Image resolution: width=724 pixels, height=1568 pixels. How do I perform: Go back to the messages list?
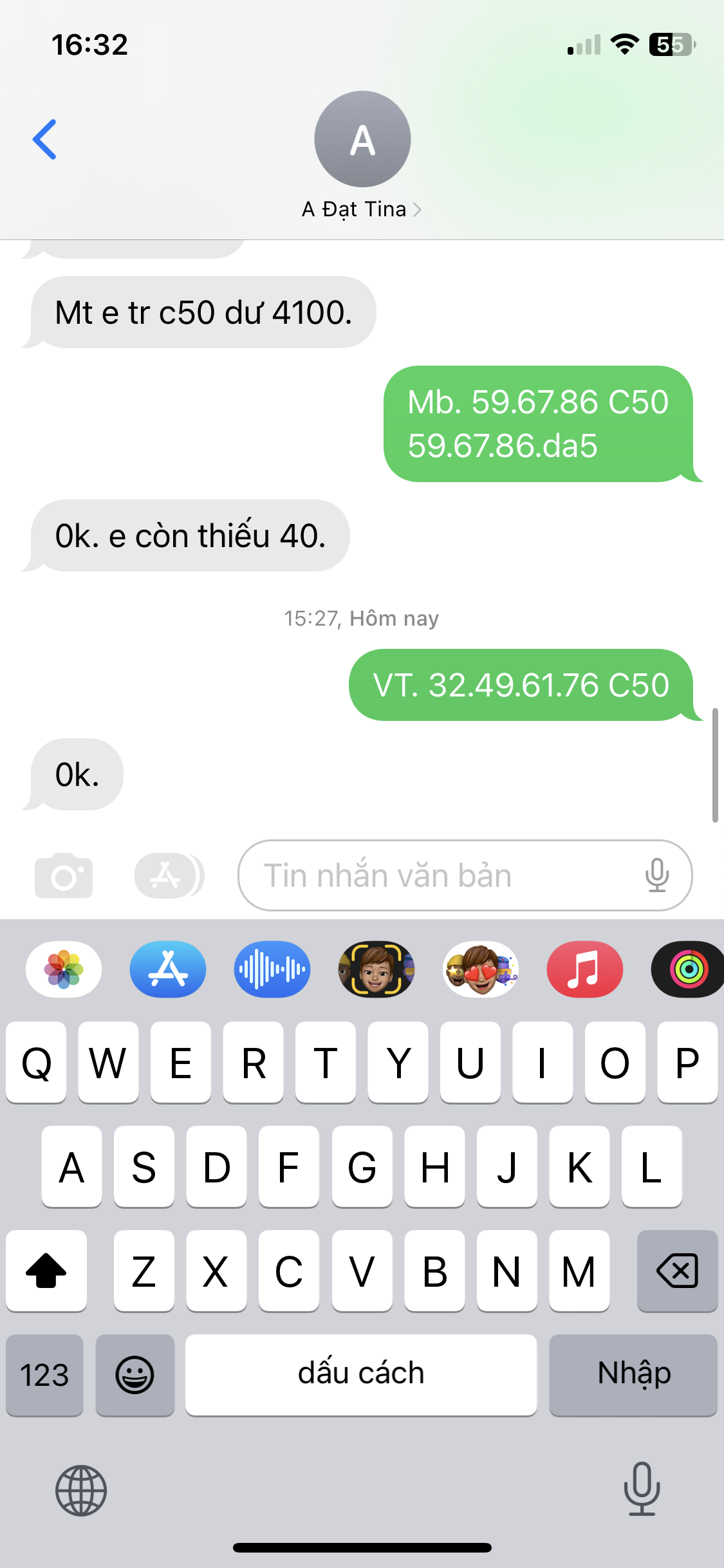tap(45, 139)
